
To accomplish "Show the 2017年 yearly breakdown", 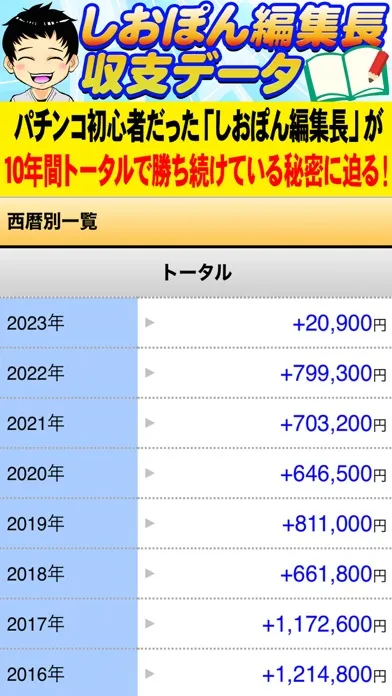I will (196, 624).
